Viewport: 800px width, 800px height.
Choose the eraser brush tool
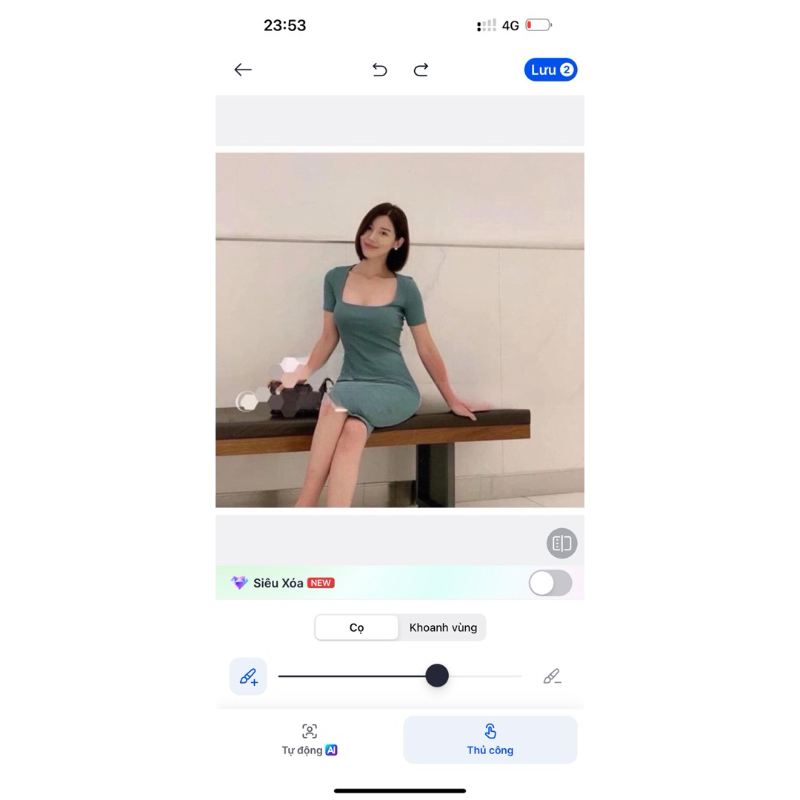552,677
